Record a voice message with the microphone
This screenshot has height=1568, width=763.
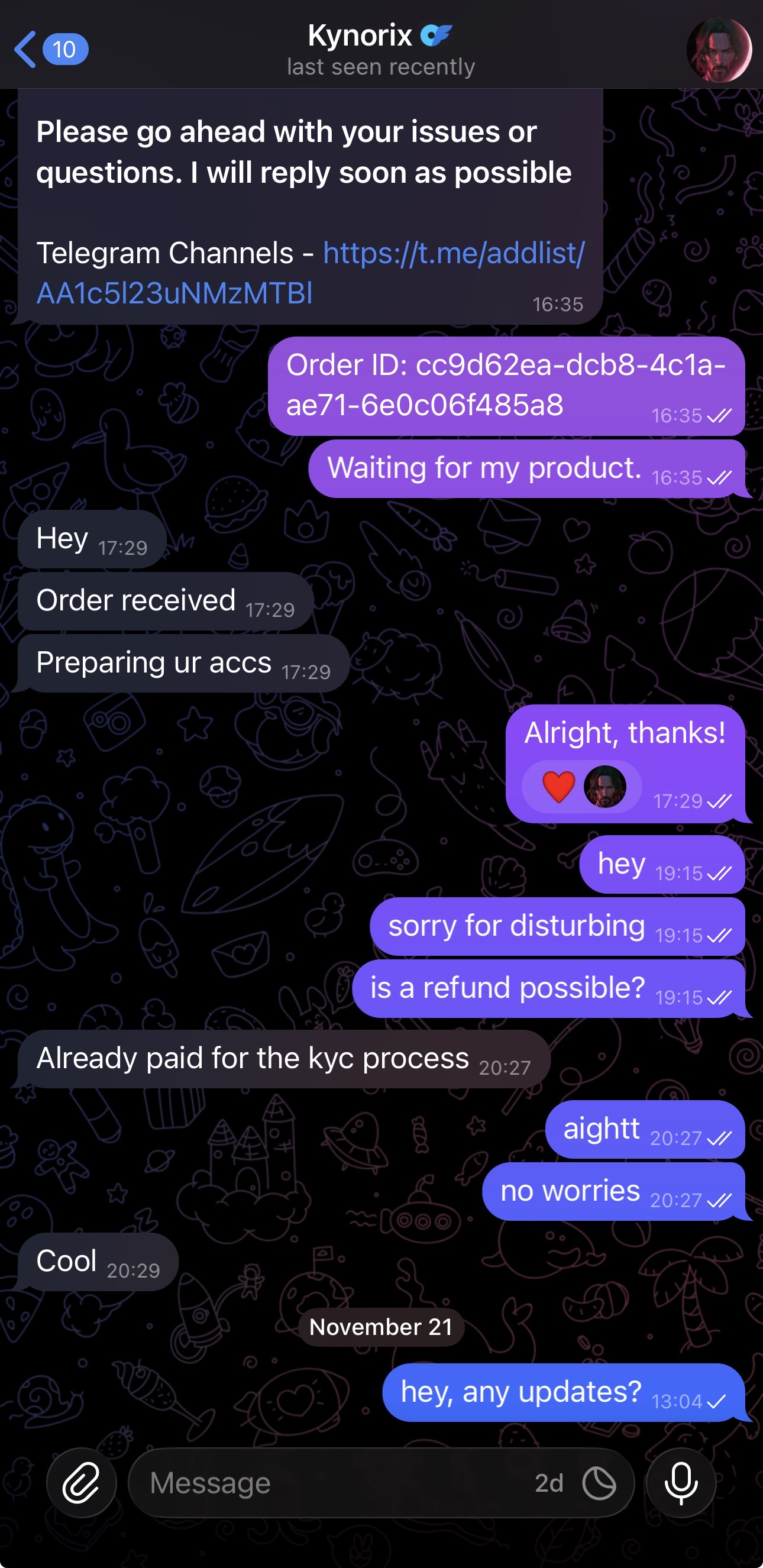(x=681, y=1483)
